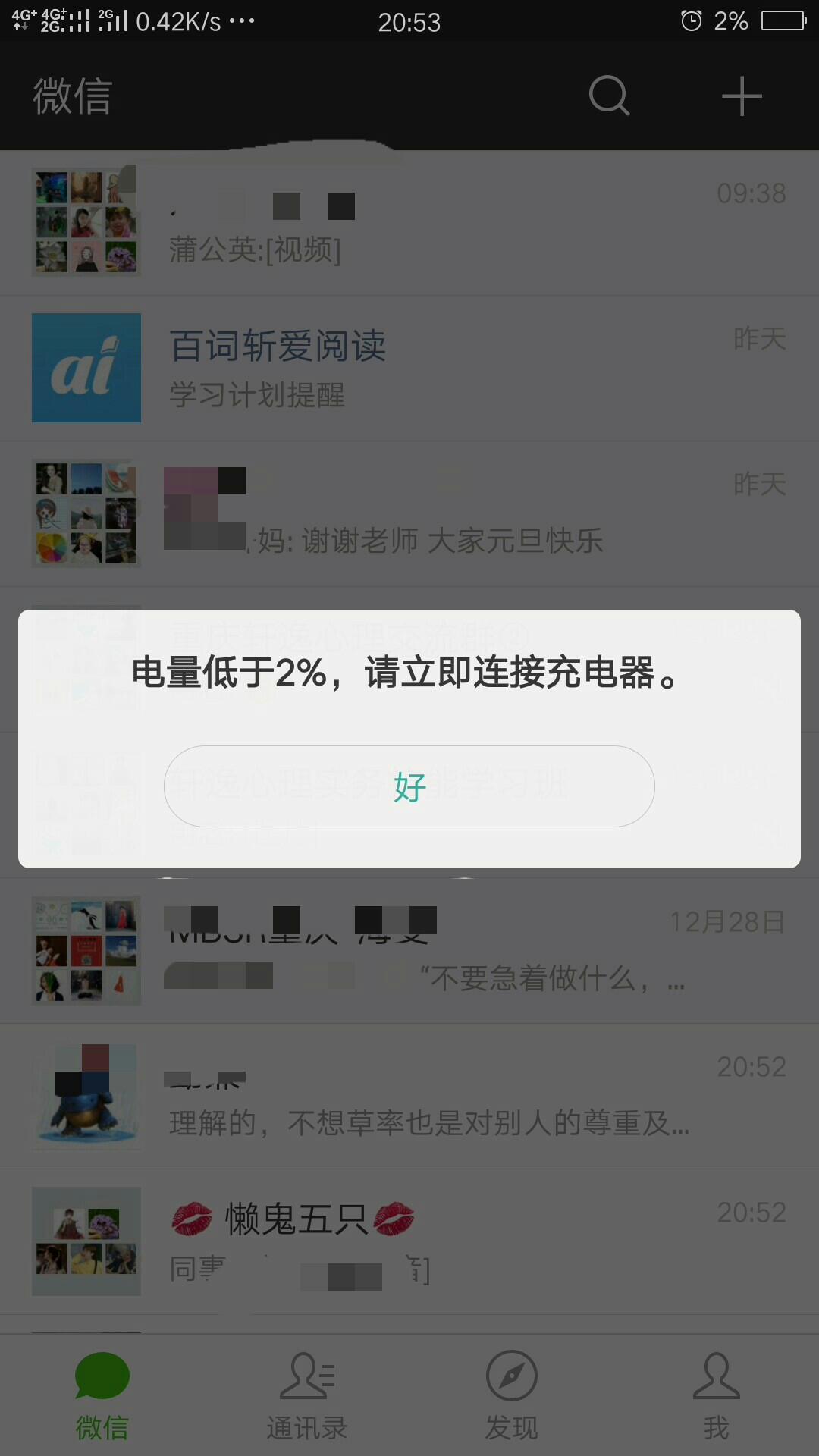Image resolution: width=819 pixels, height=1456 pixels.
Task: Select the 微信 chats tab
Action: (102, 1396)
